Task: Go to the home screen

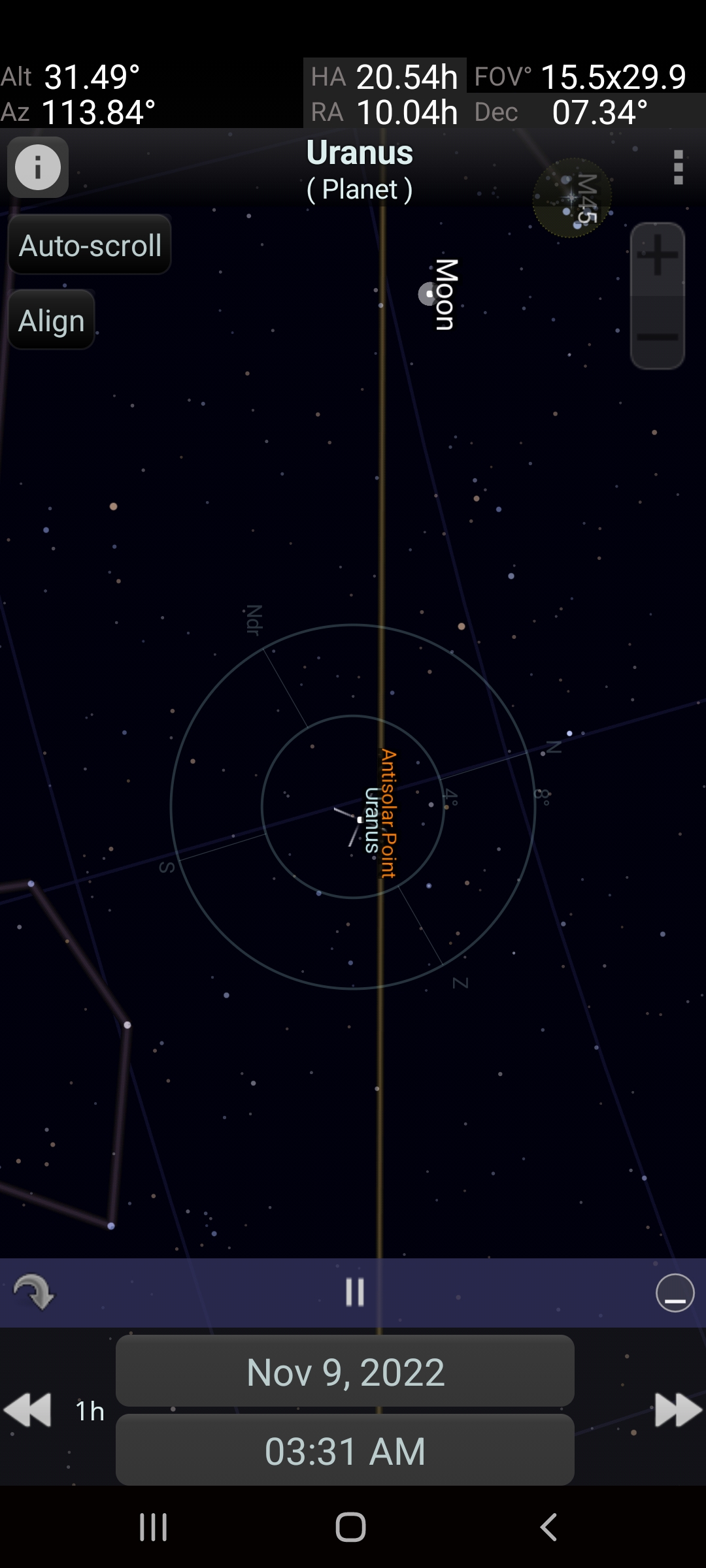Action: [350, 1527]
